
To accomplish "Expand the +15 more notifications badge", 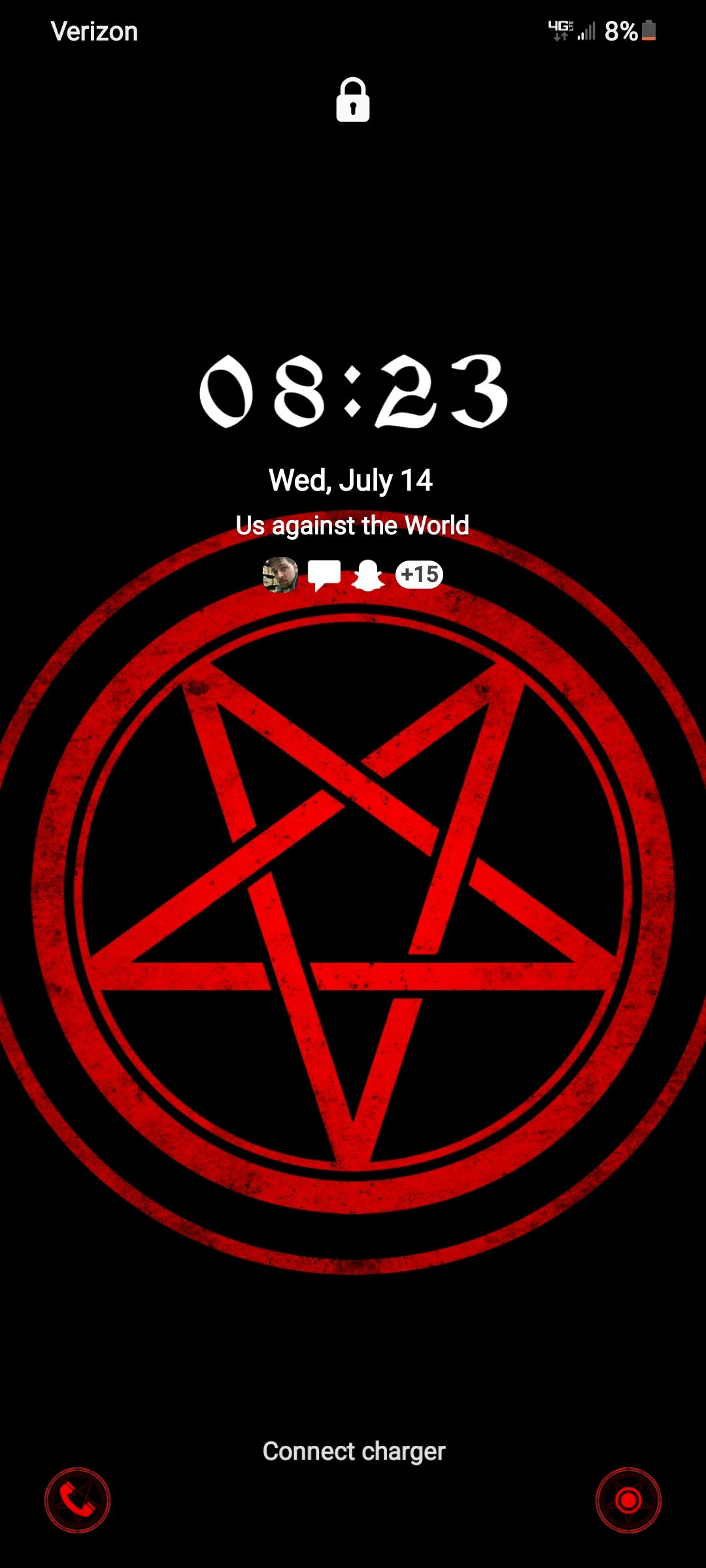I will [419, 574].
